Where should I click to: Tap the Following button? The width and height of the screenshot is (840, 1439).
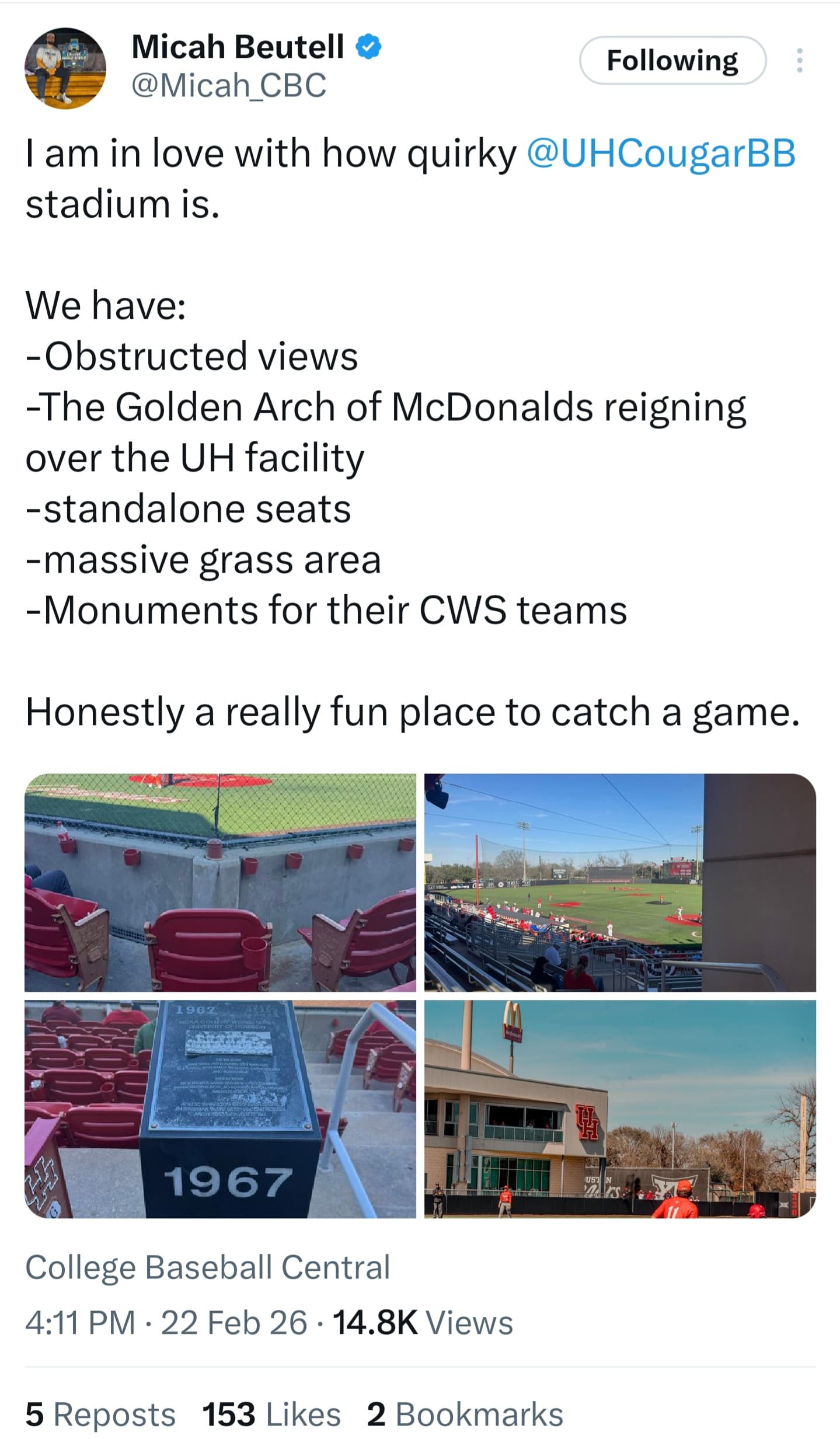click(672, 61)
